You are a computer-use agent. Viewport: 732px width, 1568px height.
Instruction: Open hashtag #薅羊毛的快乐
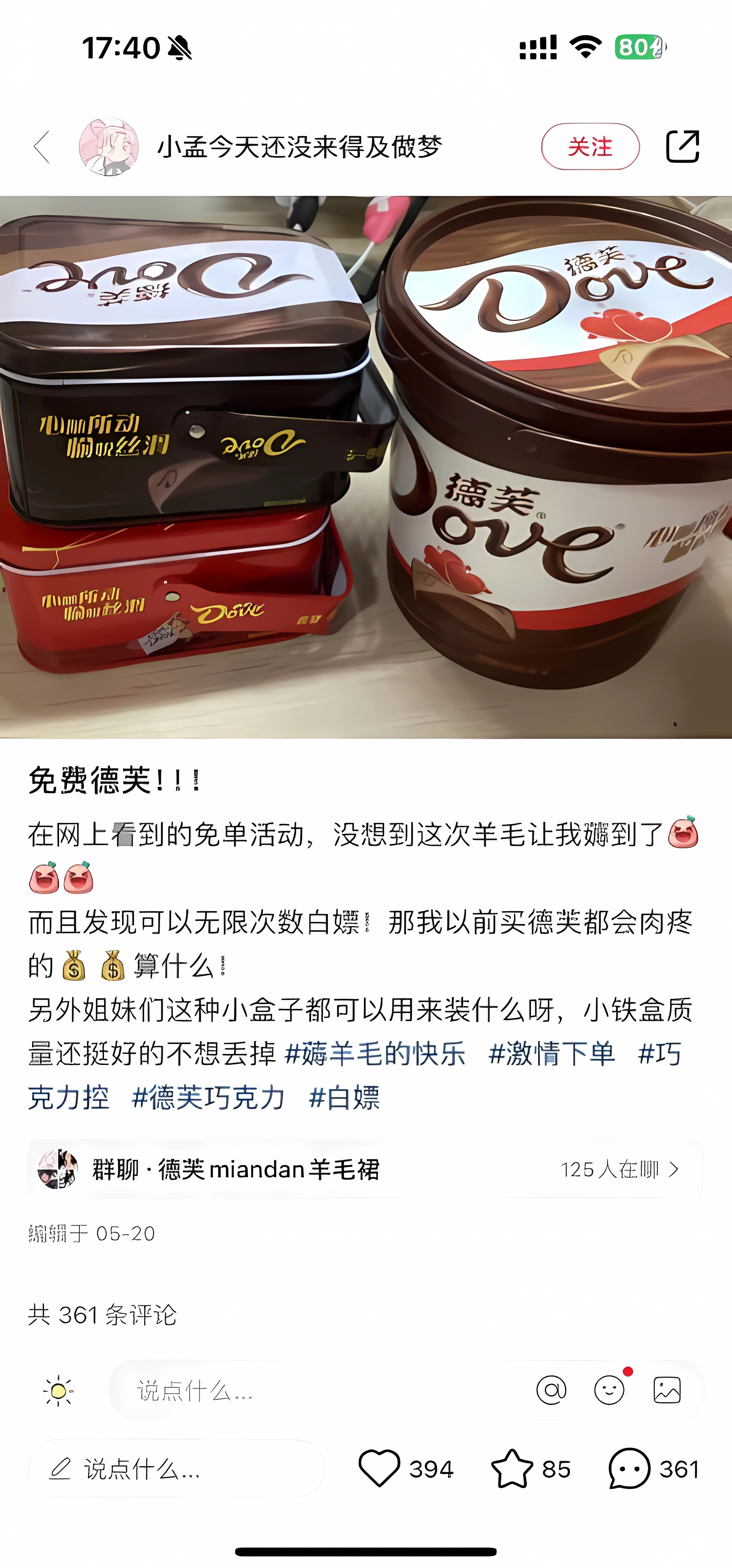point(375,1054)
